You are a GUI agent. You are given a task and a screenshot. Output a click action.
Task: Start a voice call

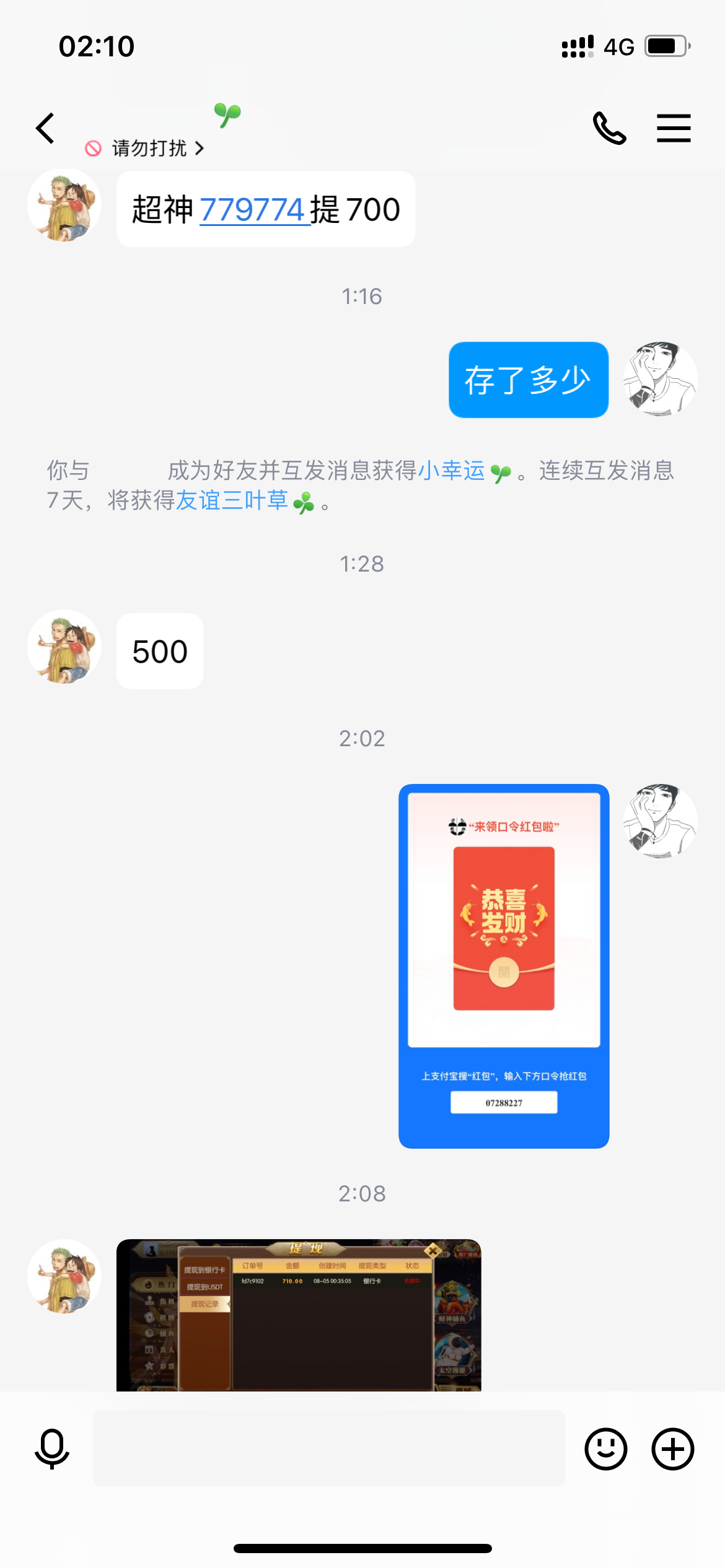(x=609, y=128)
